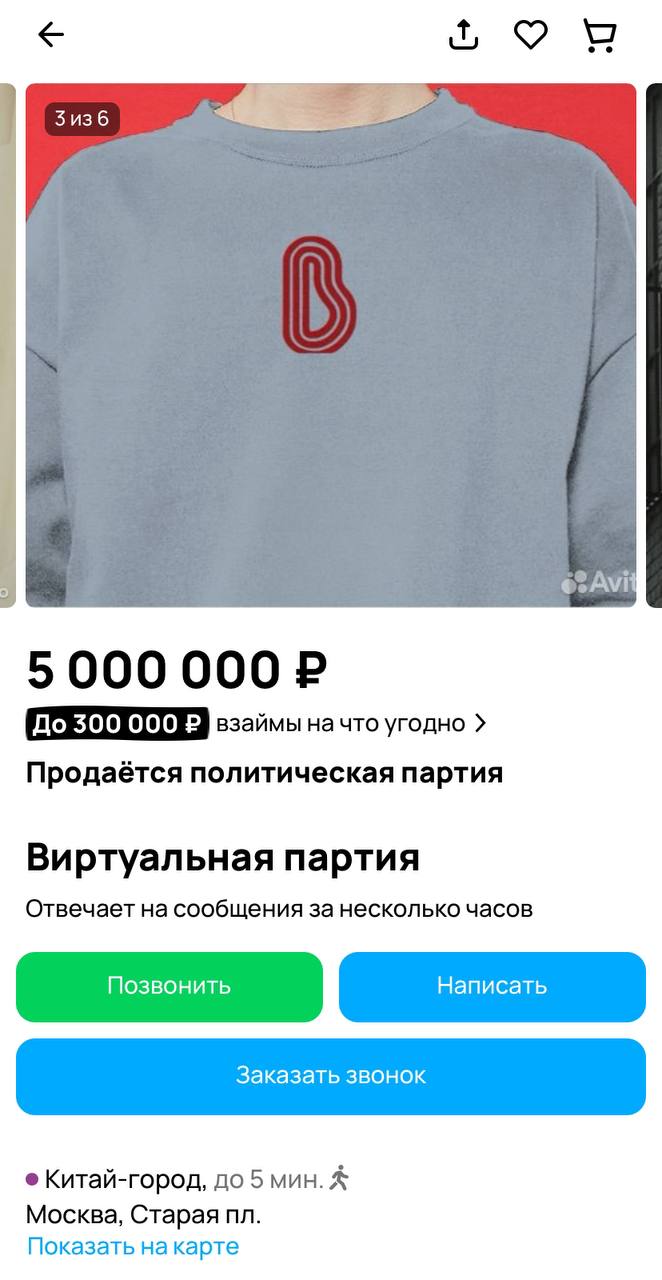Viewport: 662px width, 1280px height.
Task: Tap the green Позвонить button
Action: (x=169, y=986)
